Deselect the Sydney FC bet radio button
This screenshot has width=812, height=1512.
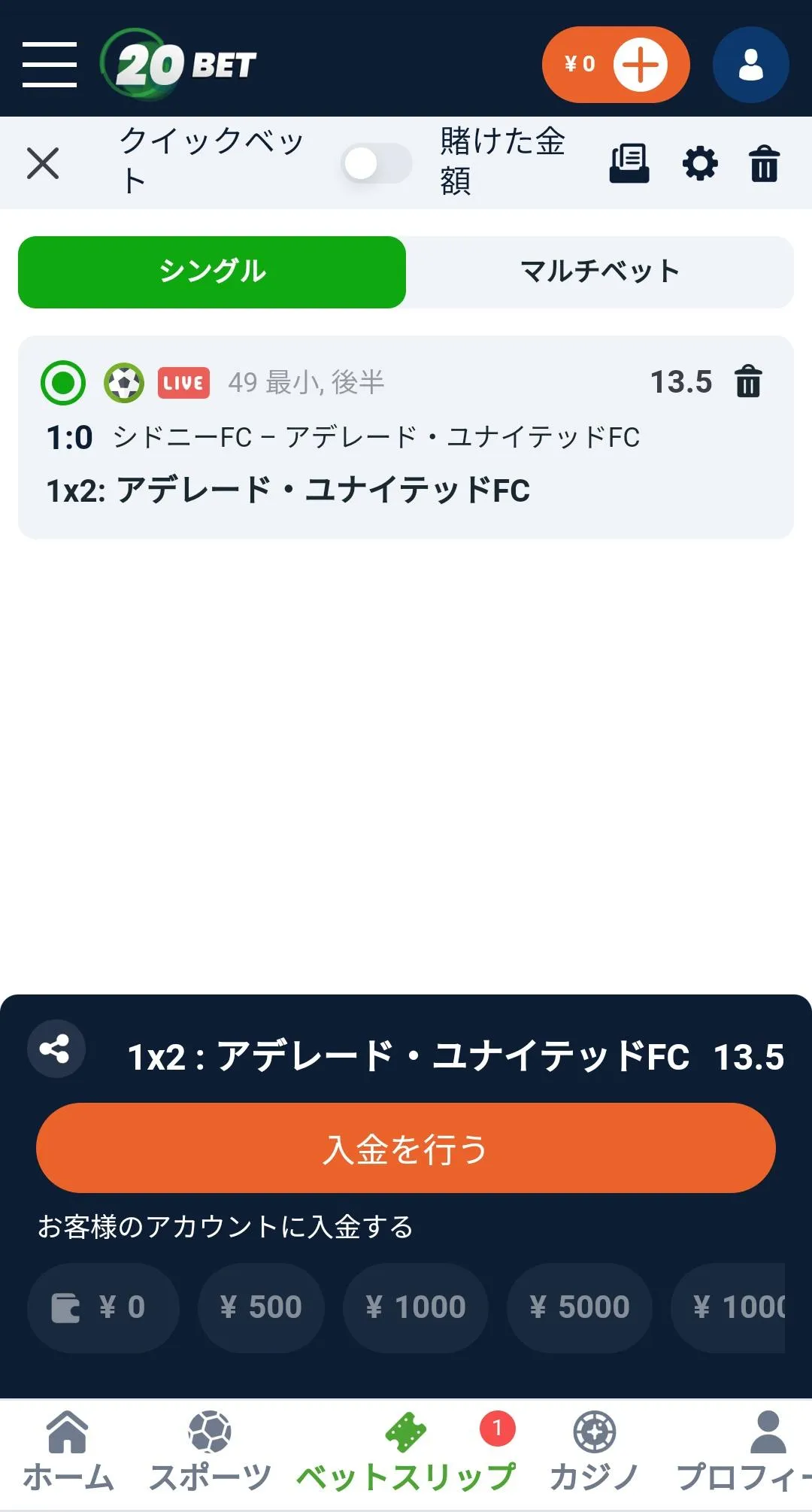point(63,383)
